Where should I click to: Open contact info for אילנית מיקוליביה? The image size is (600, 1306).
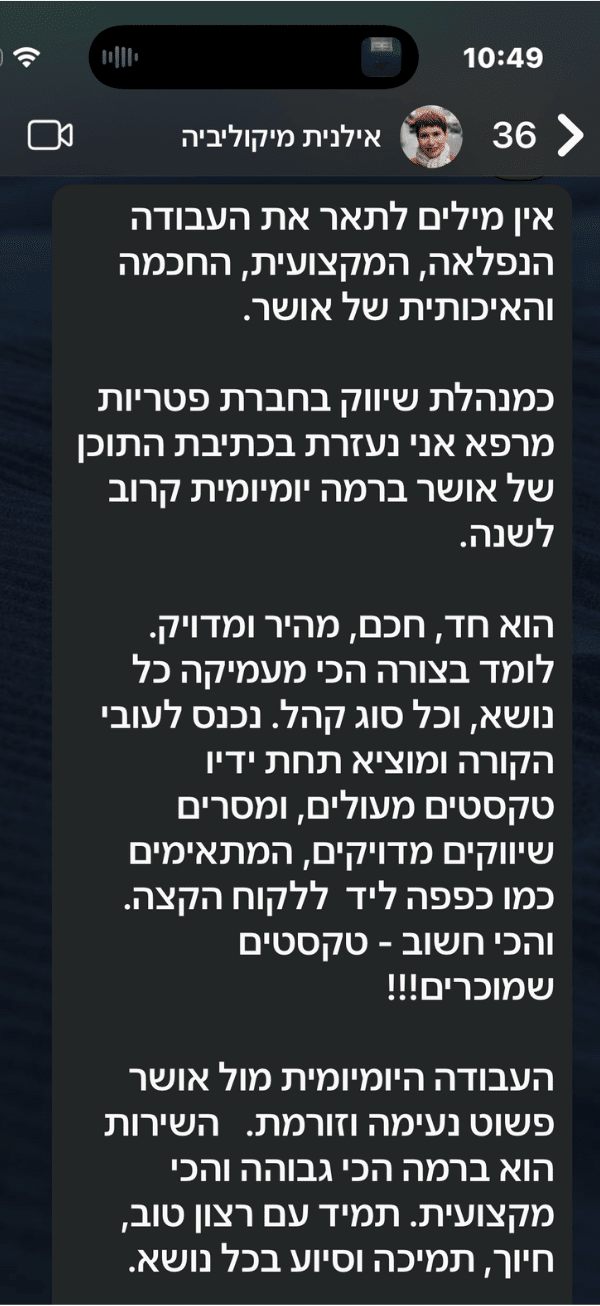coord(282,136)
